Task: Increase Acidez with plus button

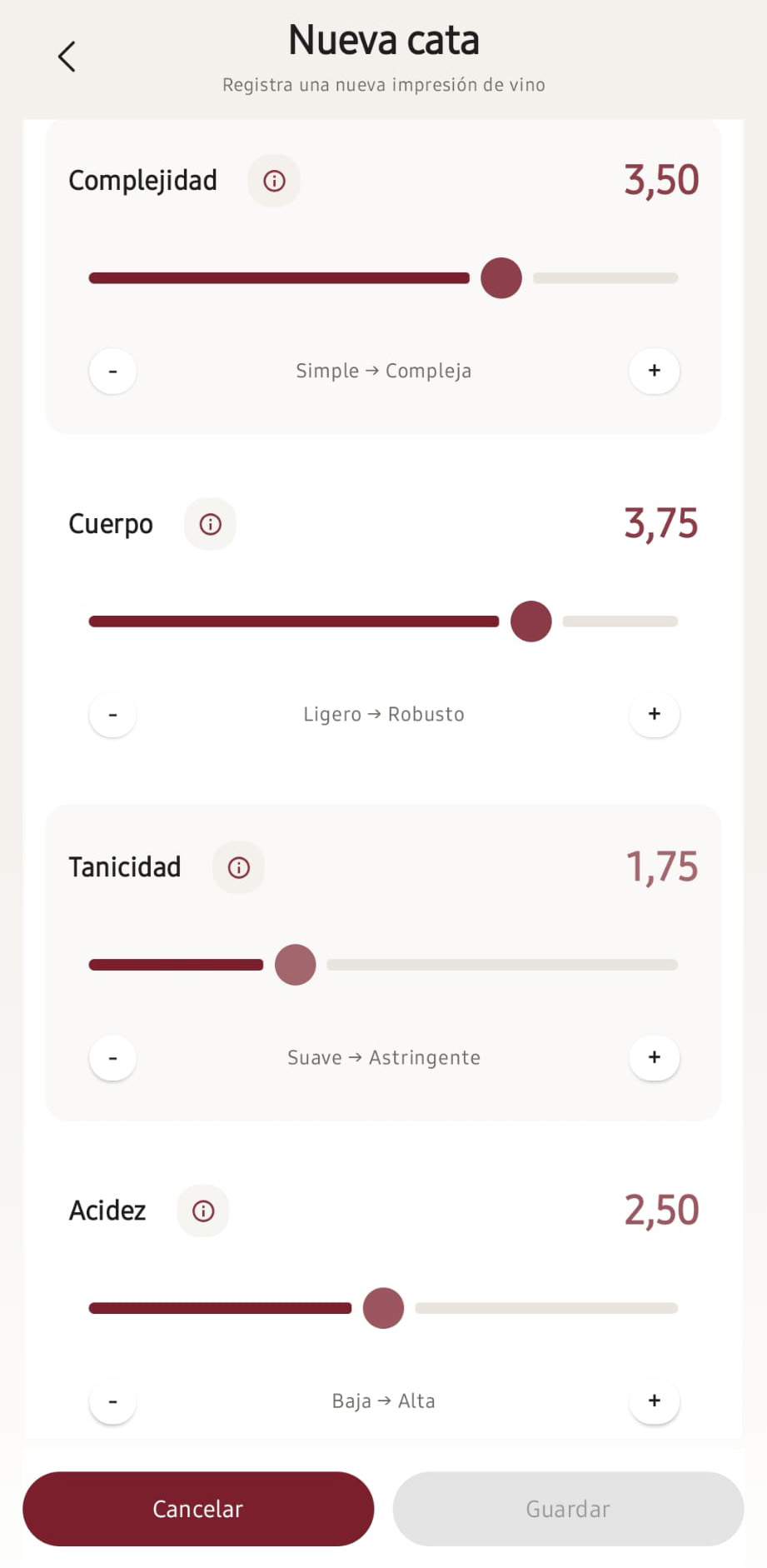Action: coord(655,1401)
